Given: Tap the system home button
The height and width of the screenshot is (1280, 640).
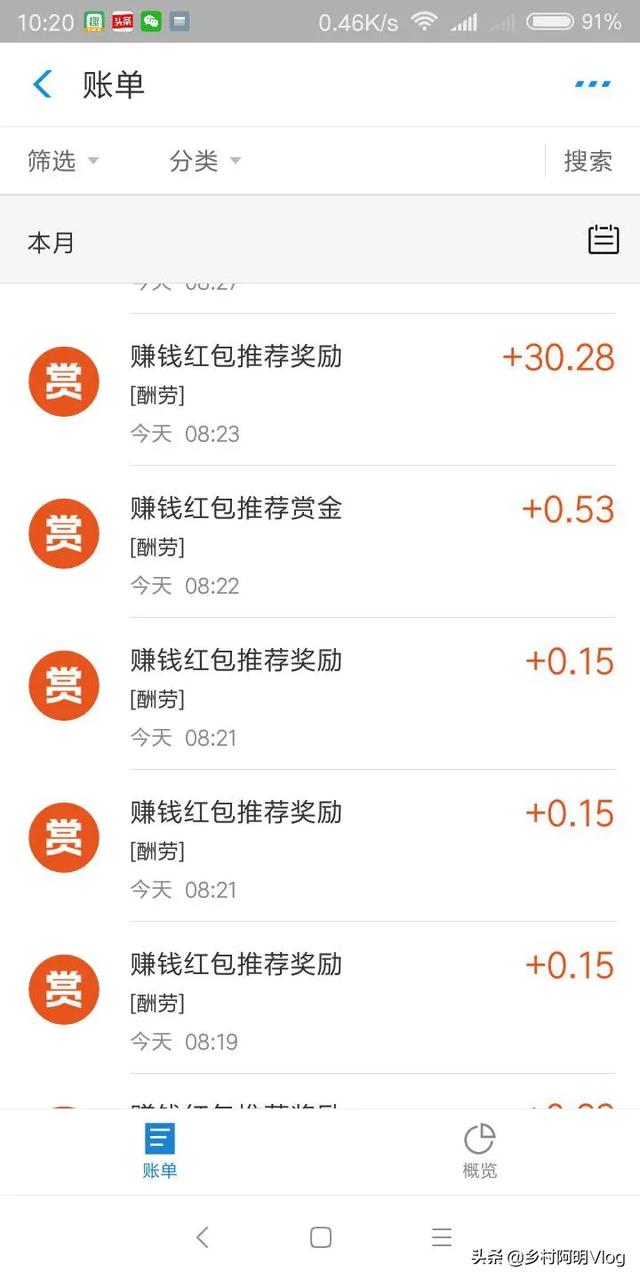Looking at the screenshot, I should click(x=320, y=1237).
